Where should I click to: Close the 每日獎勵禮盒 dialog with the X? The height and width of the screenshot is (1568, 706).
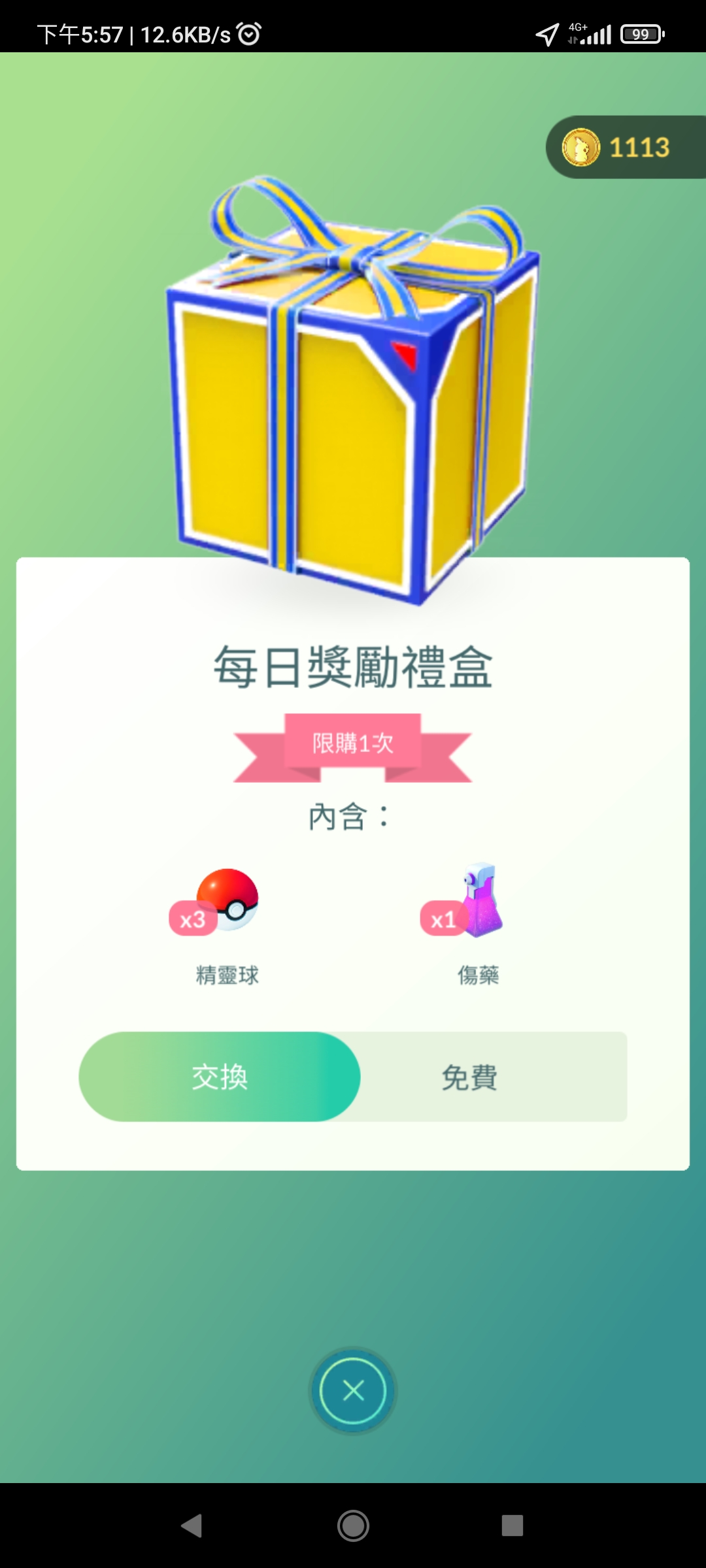point(353,1390)
